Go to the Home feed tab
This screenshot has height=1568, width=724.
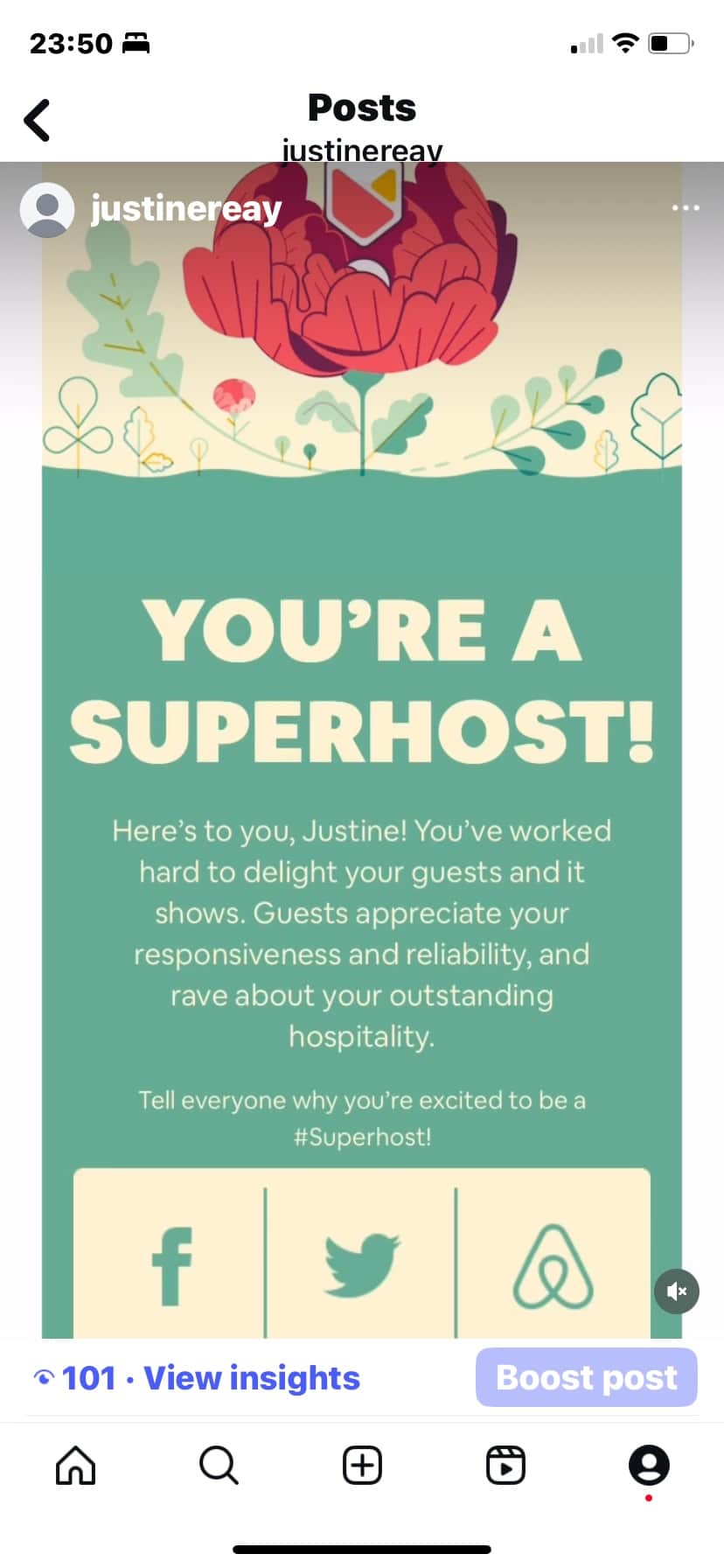click(x=75, y=1465)
